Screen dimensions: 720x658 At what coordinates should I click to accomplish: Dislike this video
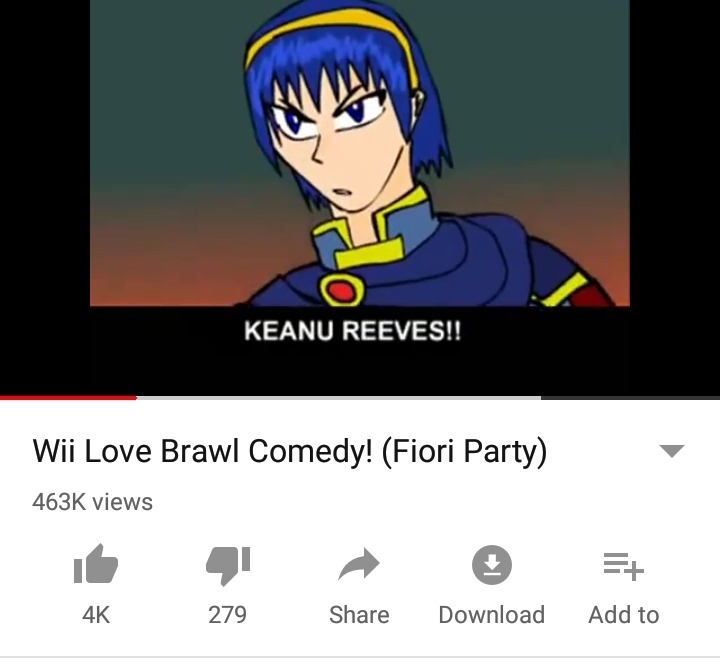pos(227,568)
